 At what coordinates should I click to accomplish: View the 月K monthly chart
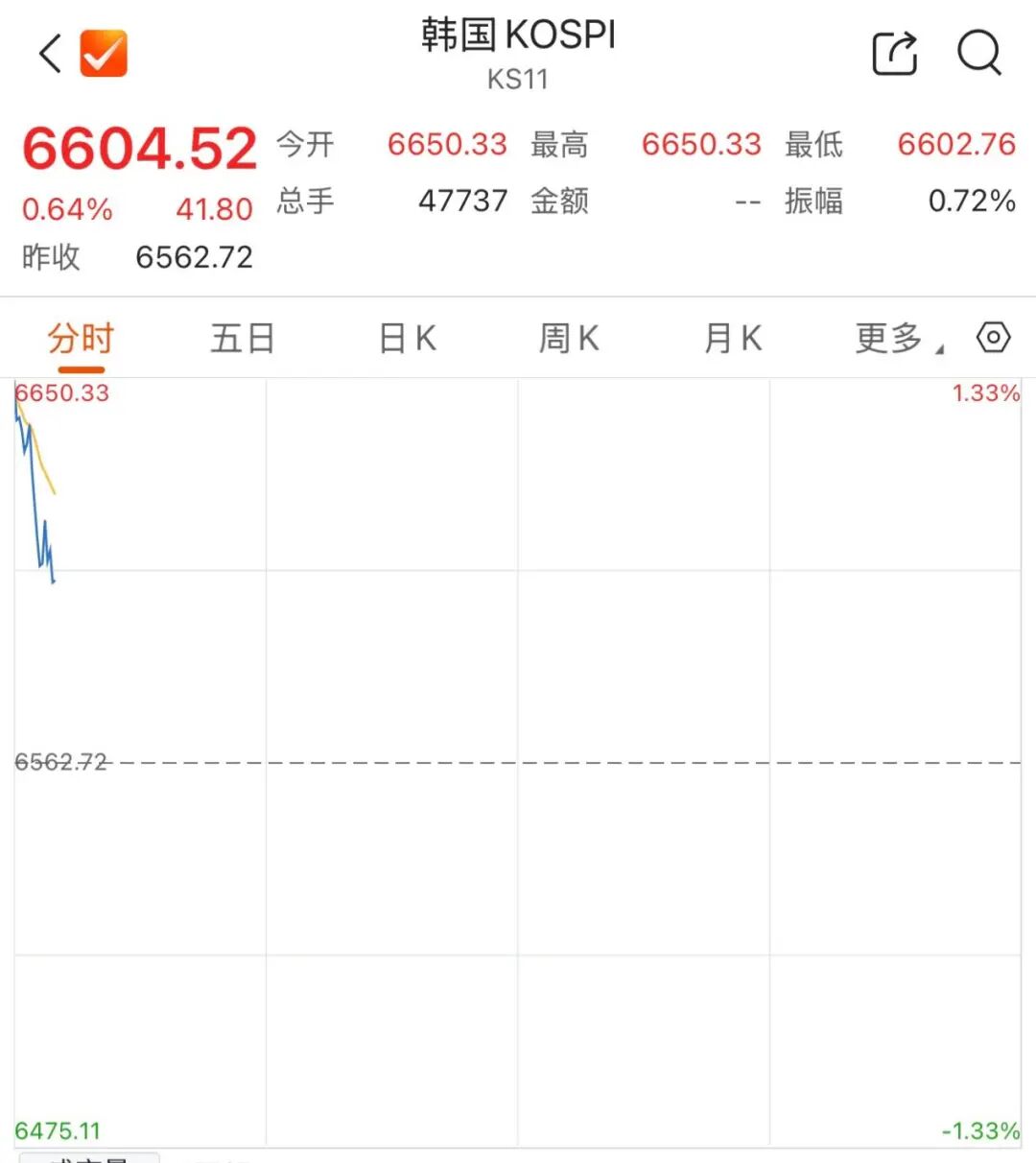point(733,339)
